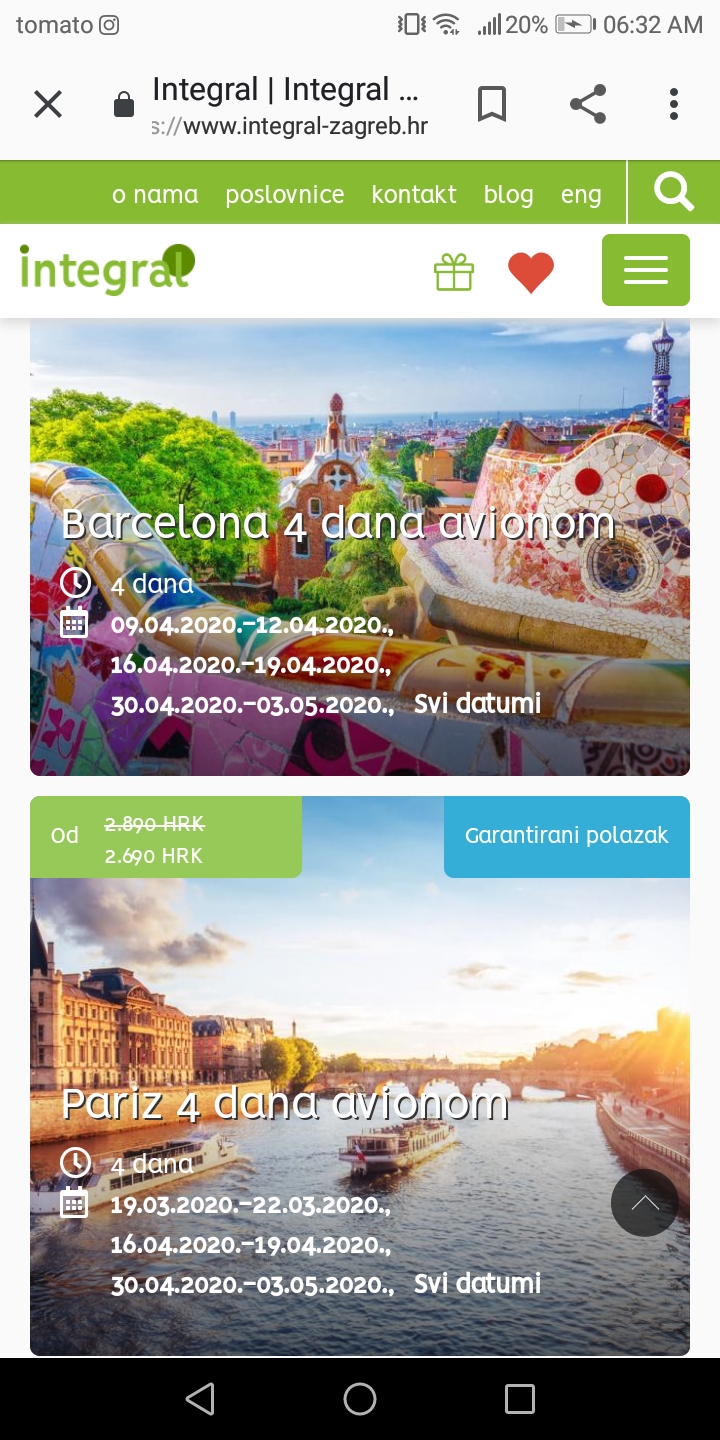Image resolution: width=720 pixels, height=1440 pixels.
Task: Open the browser overflow menu
Action: [674, 104]
